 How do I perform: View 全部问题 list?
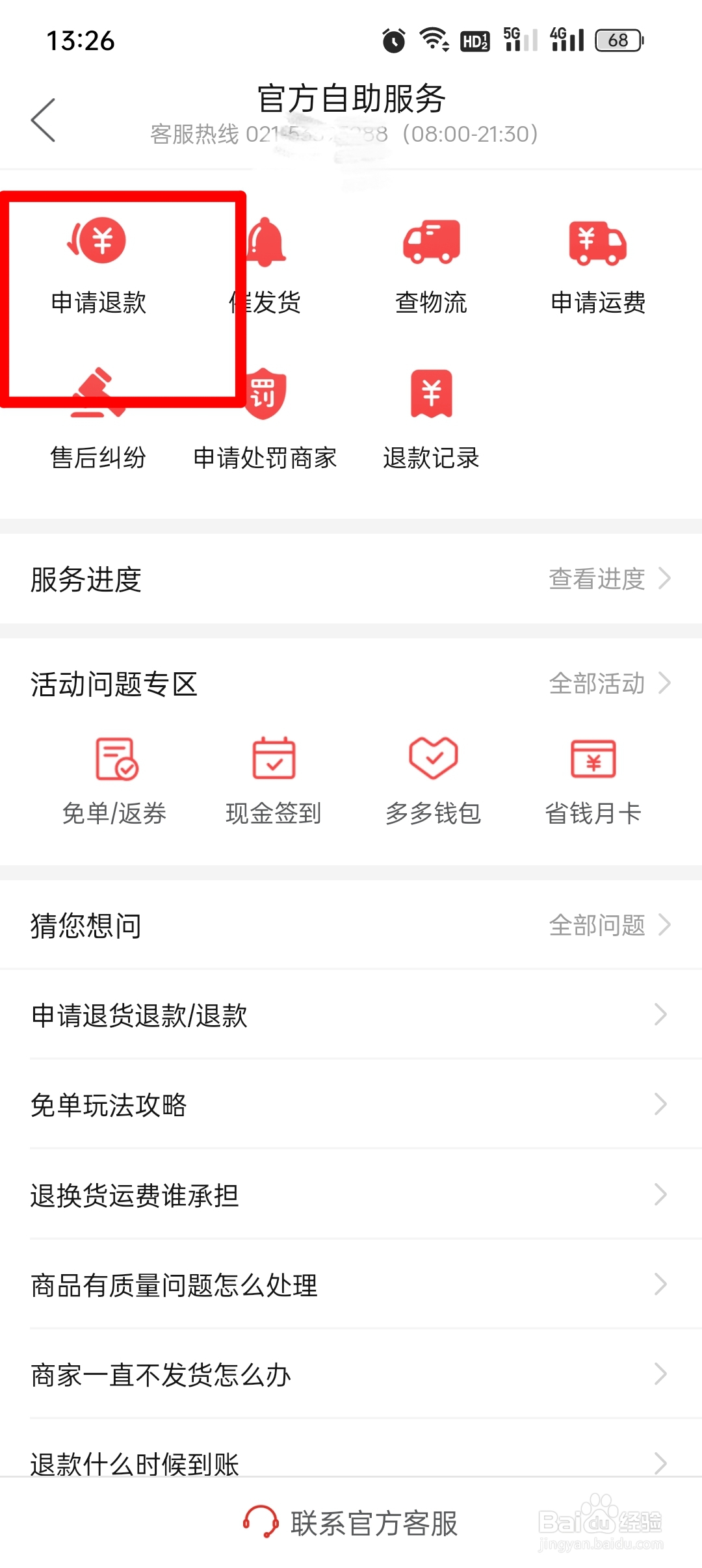610,924
